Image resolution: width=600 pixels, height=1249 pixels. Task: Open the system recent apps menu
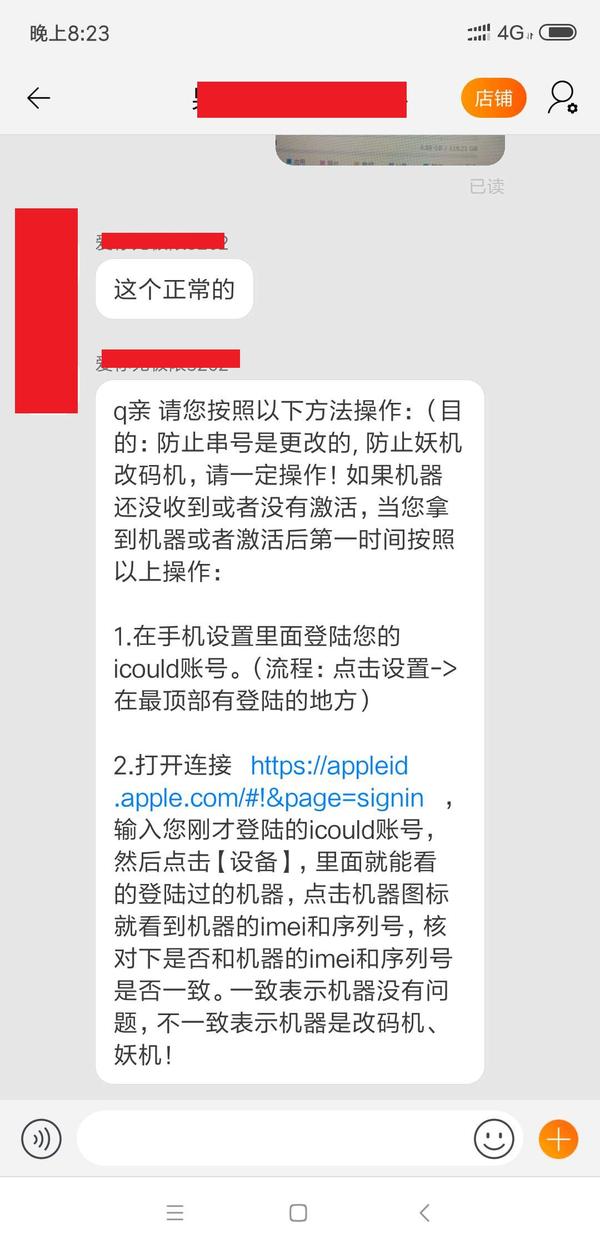[175, 1213]
